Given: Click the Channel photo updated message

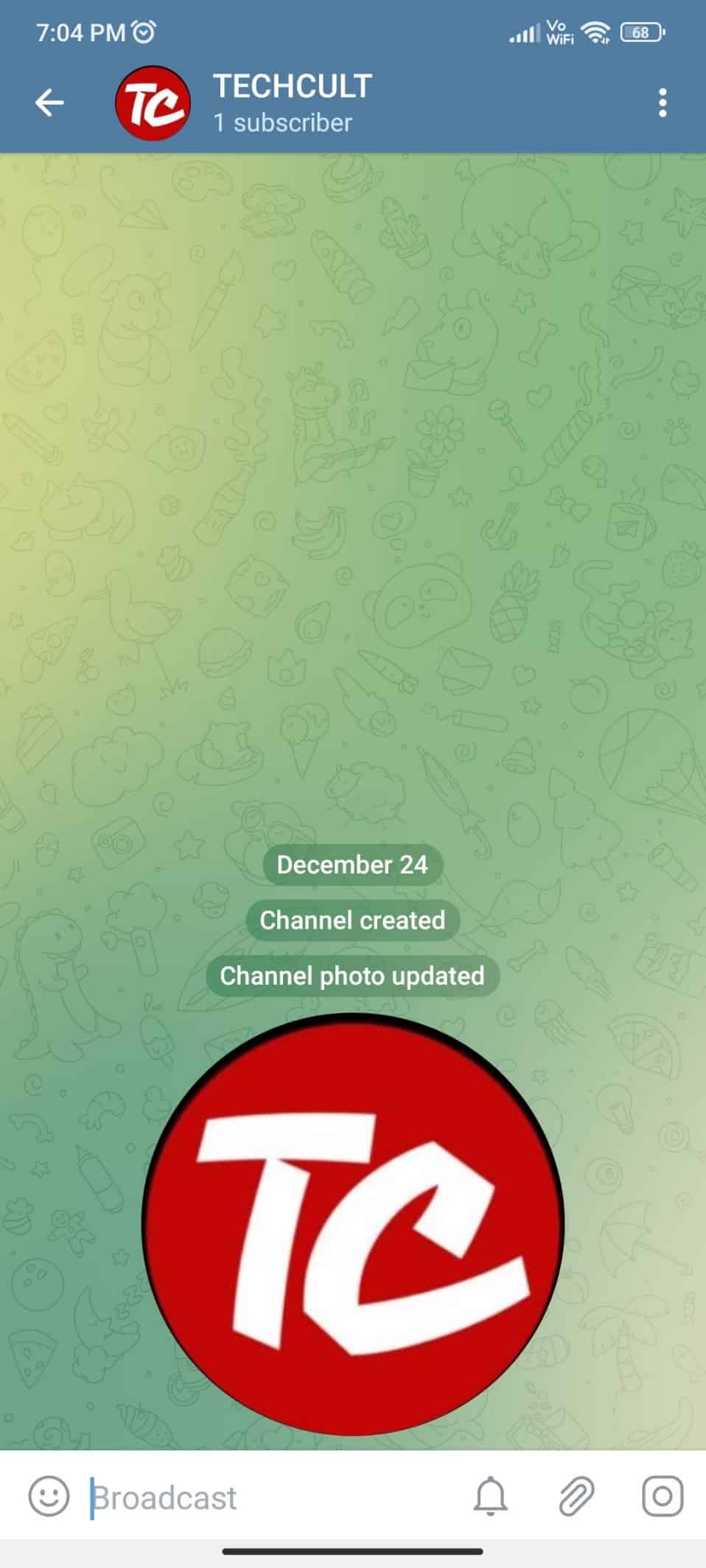Looking at the screenshot, I should coord(352,976).
